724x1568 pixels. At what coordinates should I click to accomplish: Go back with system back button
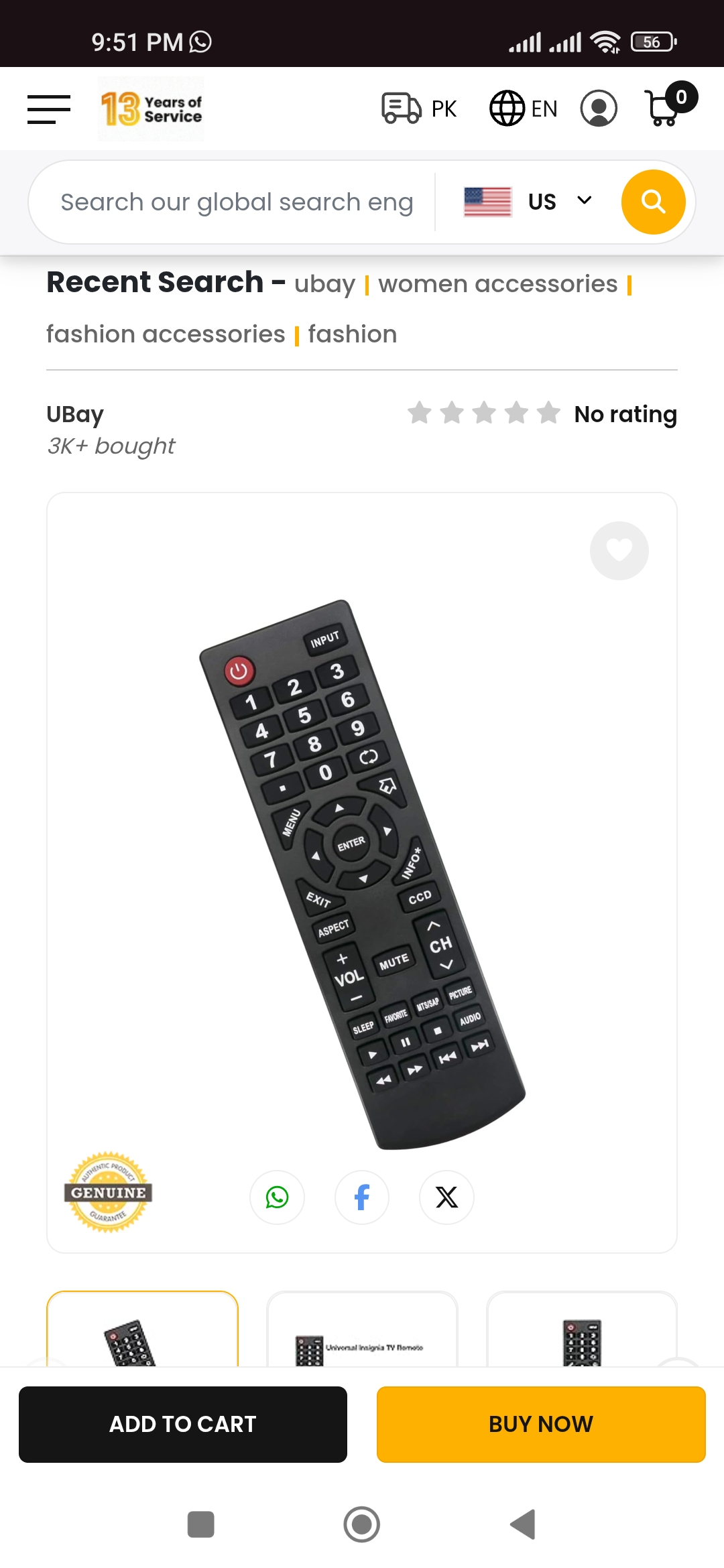click(523, 1524)
